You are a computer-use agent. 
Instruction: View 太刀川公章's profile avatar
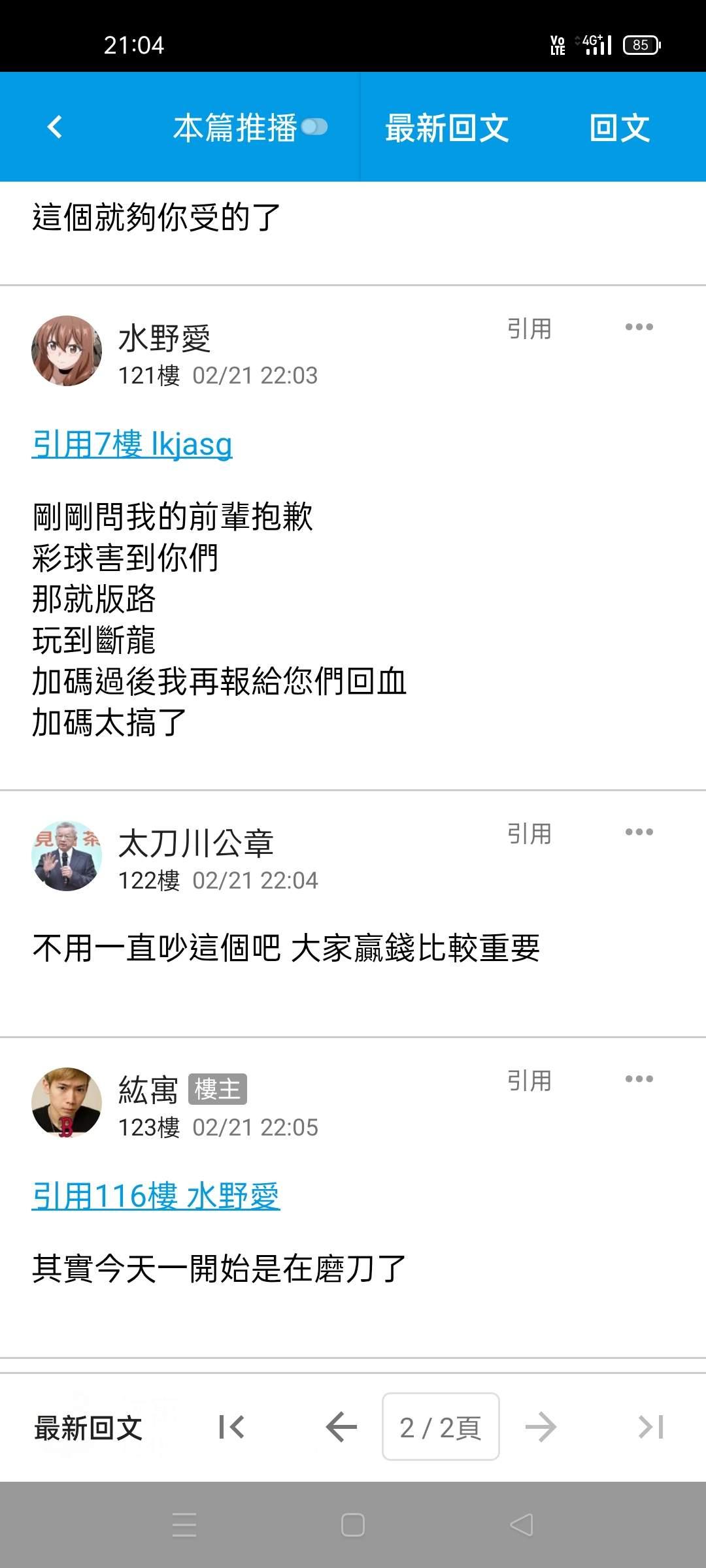(67, 856)
